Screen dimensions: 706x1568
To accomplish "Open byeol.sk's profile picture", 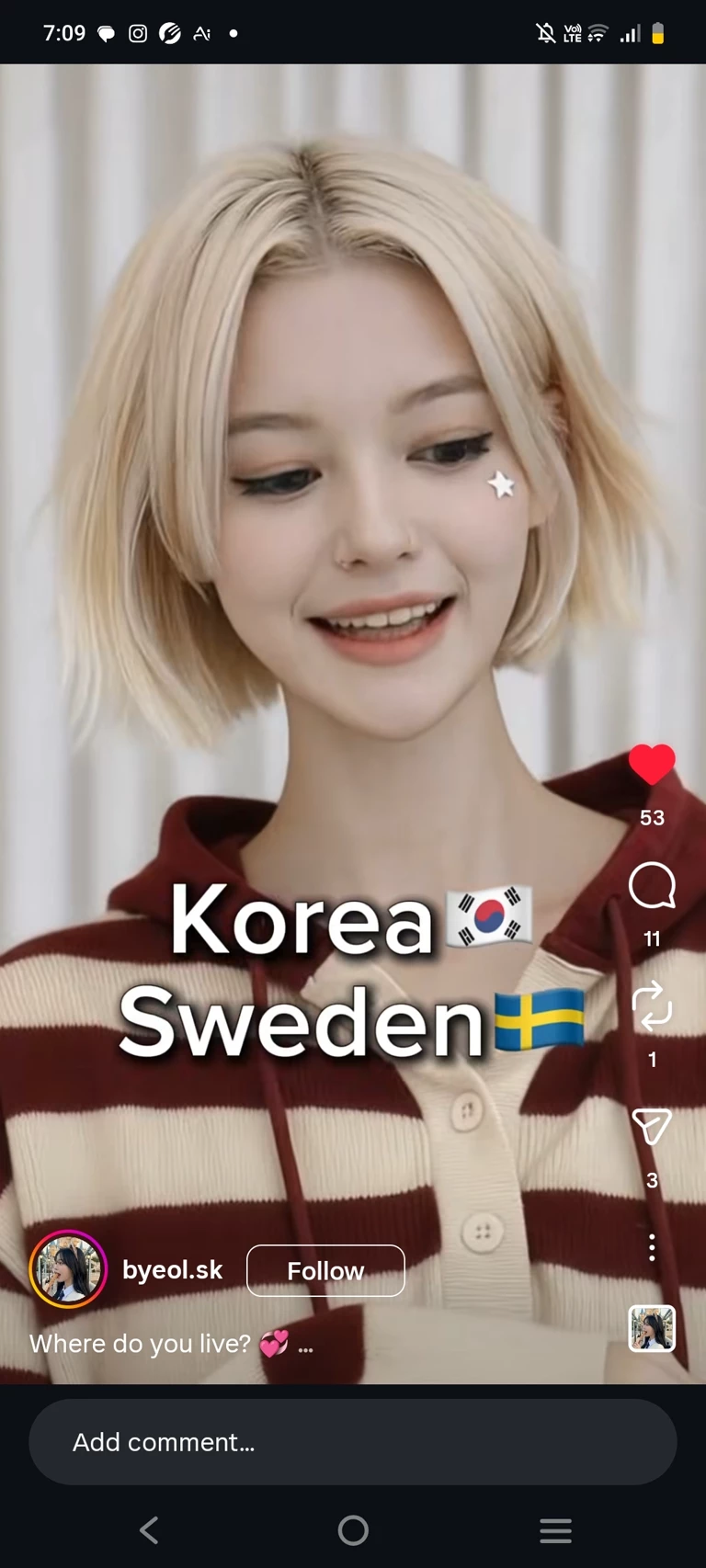I will (68, 1269).
